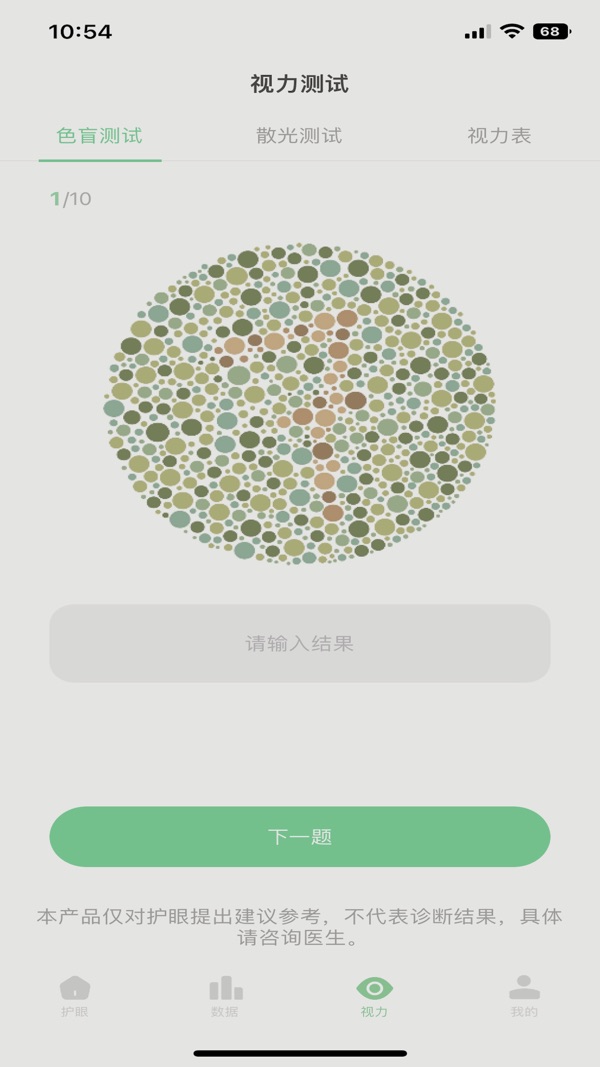Go to the next question with 下一题
Viewport: 600px width, 1067px height.
click(300, 836)
